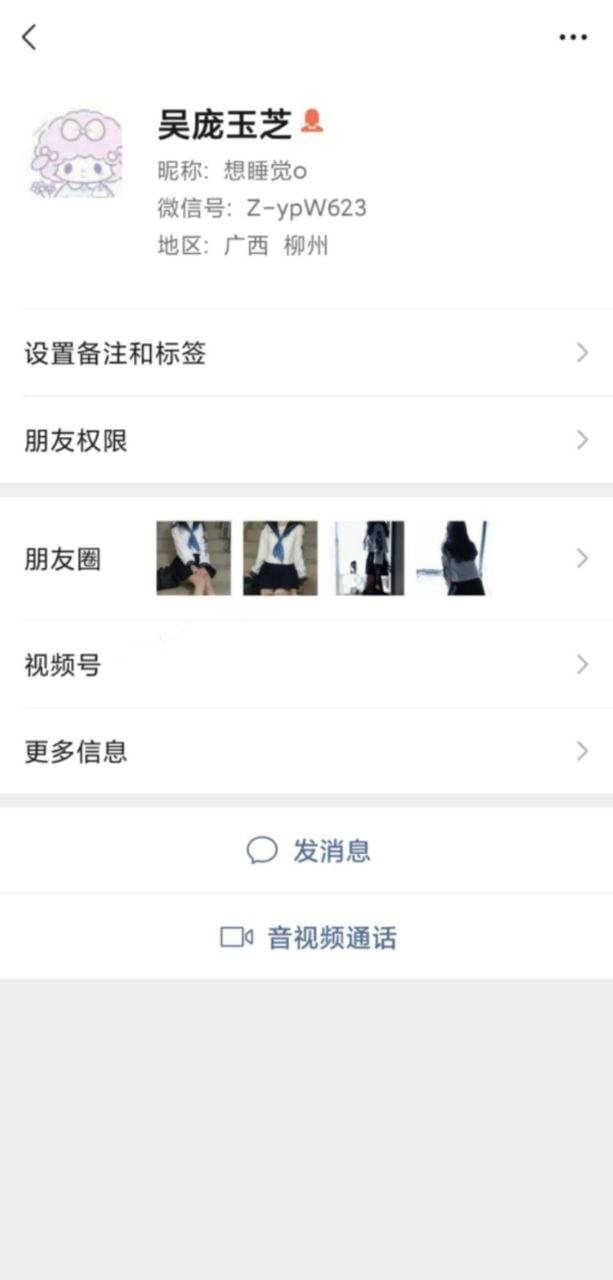
Task: Open 朋友权限 settings
Action: (306, 440)
